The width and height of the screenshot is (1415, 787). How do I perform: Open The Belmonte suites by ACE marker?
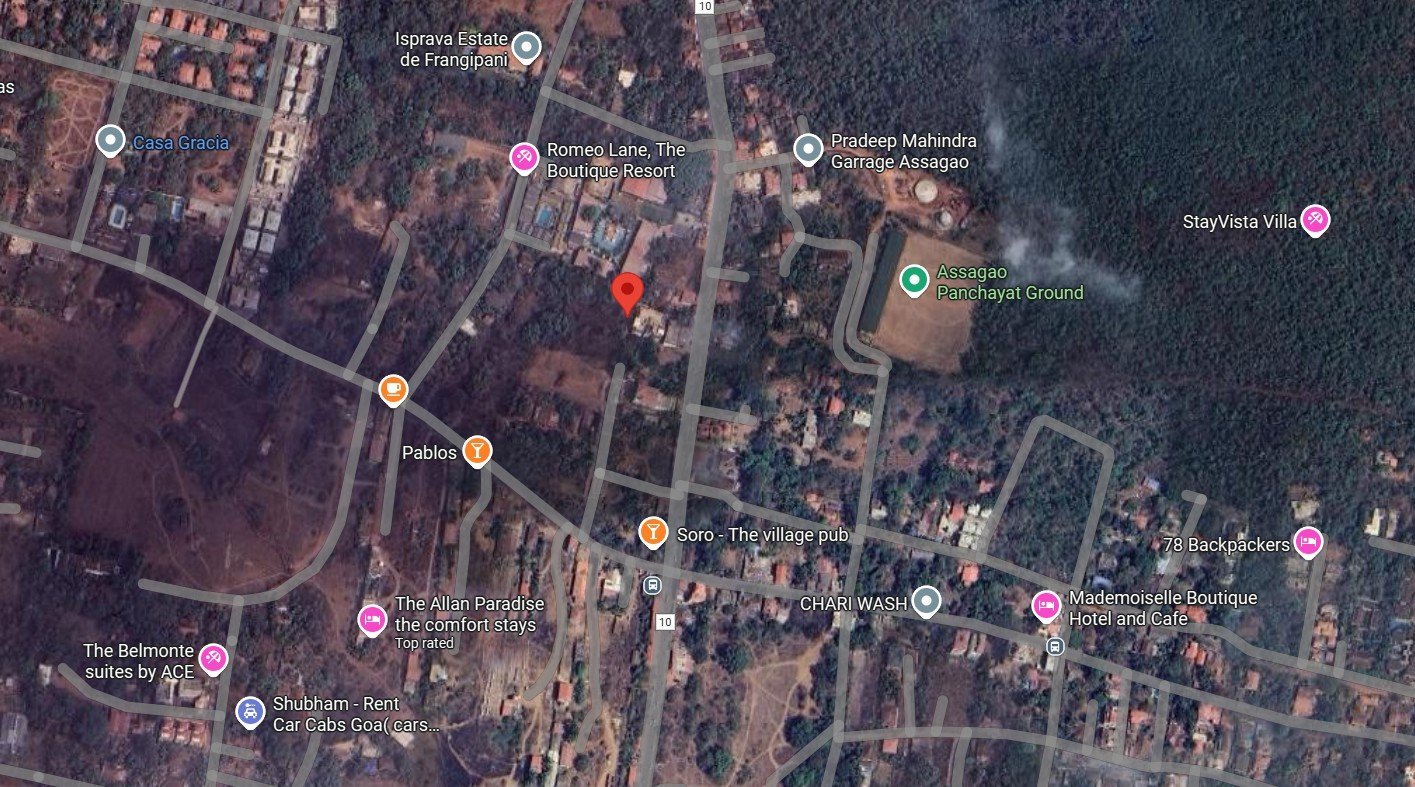[213, 658]
